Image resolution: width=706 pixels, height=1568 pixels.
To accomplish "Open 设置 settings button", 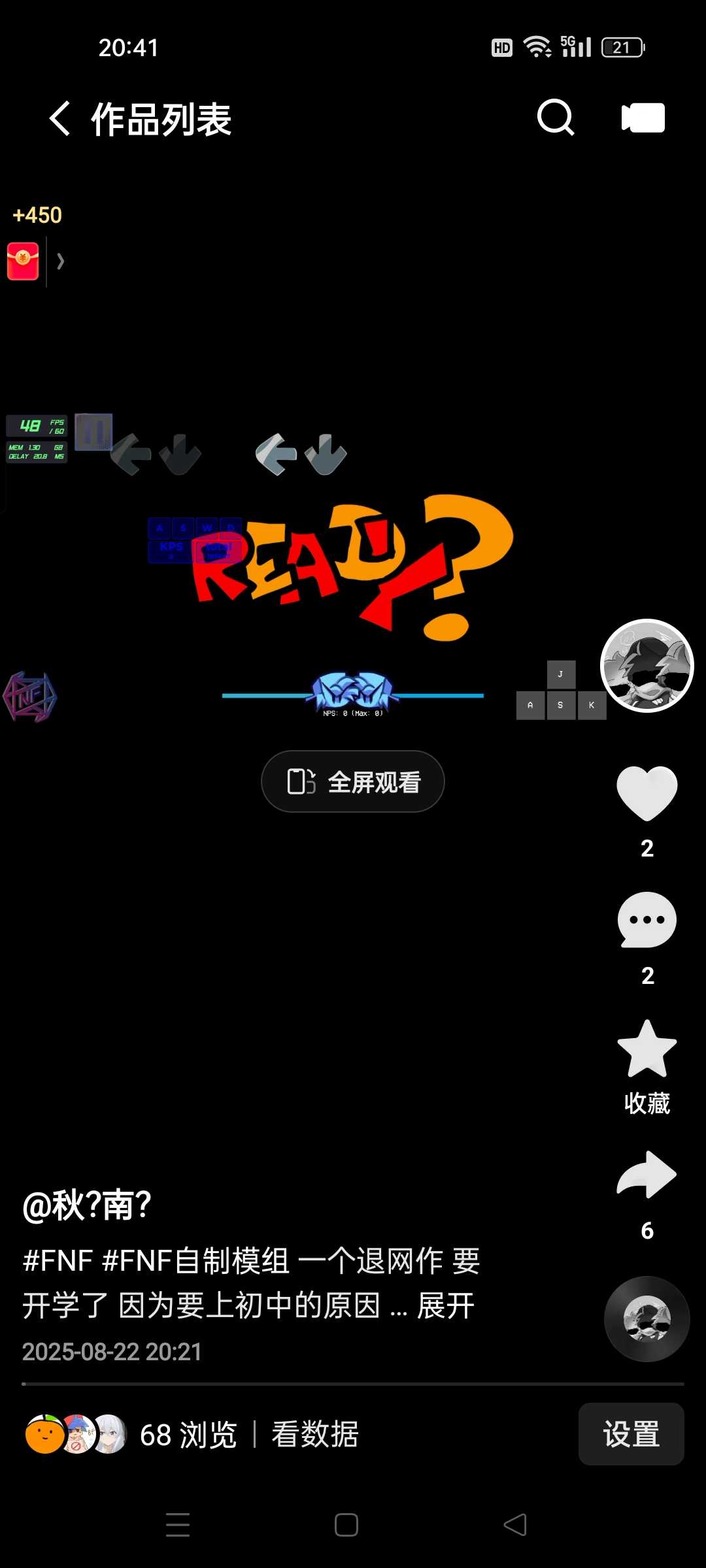I will (x=631, y=1434).
